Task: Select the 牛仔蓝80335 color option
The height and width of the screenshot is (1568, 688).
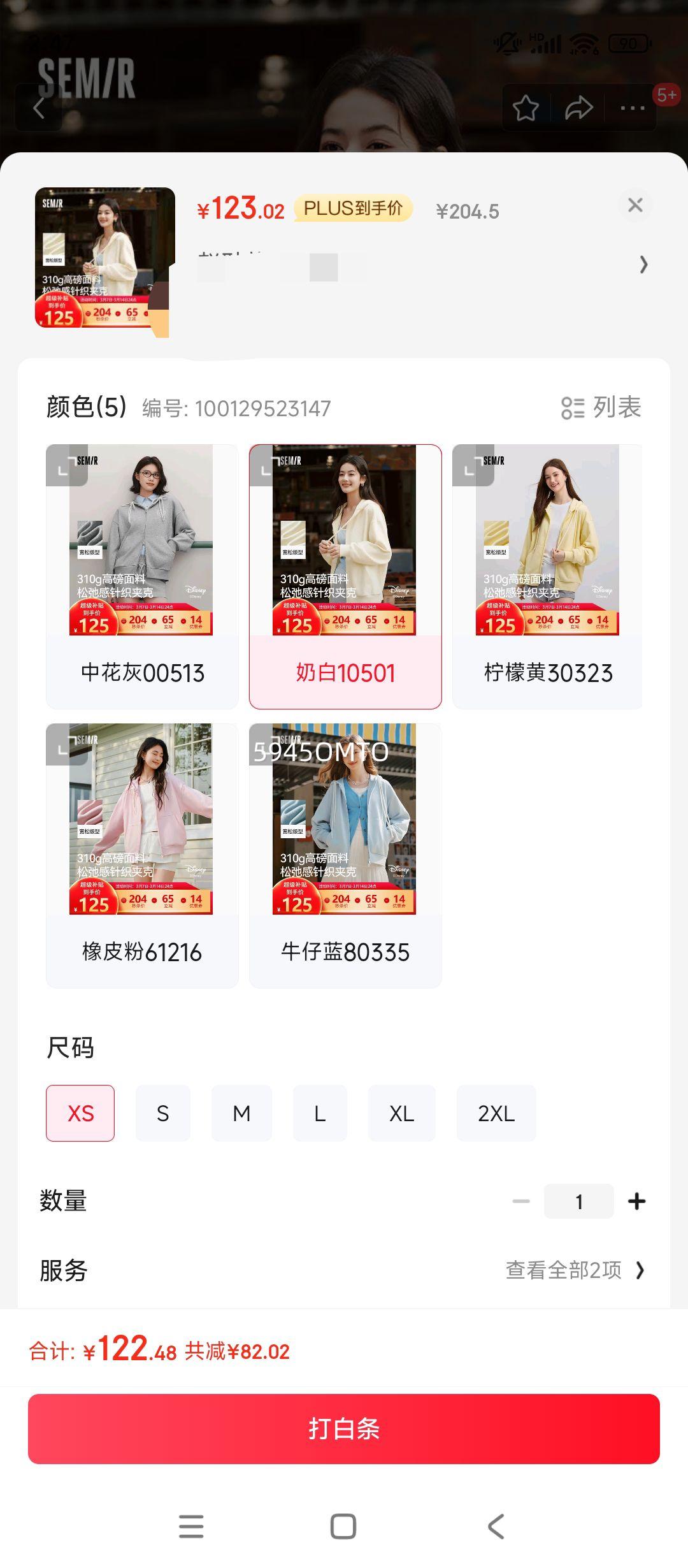Action: 345,855
